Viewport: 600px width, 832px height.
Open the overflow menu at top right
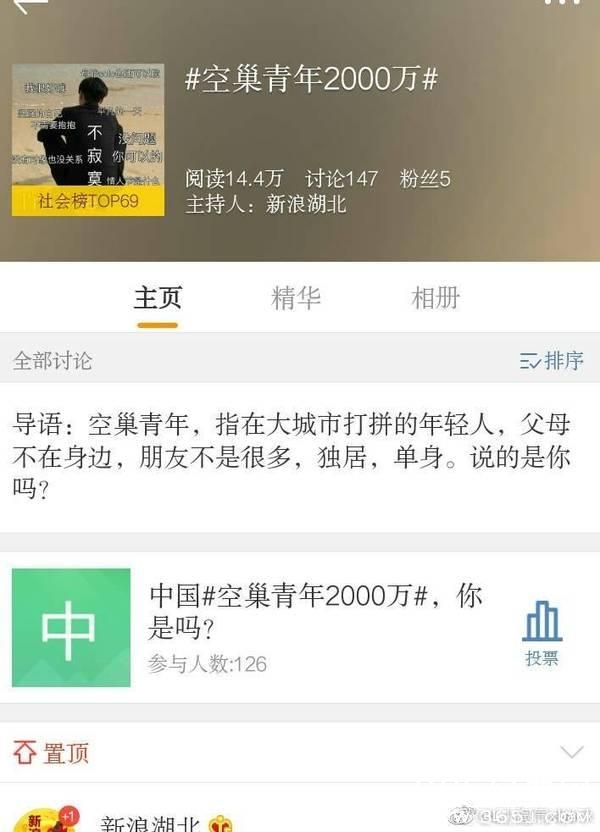561,4
